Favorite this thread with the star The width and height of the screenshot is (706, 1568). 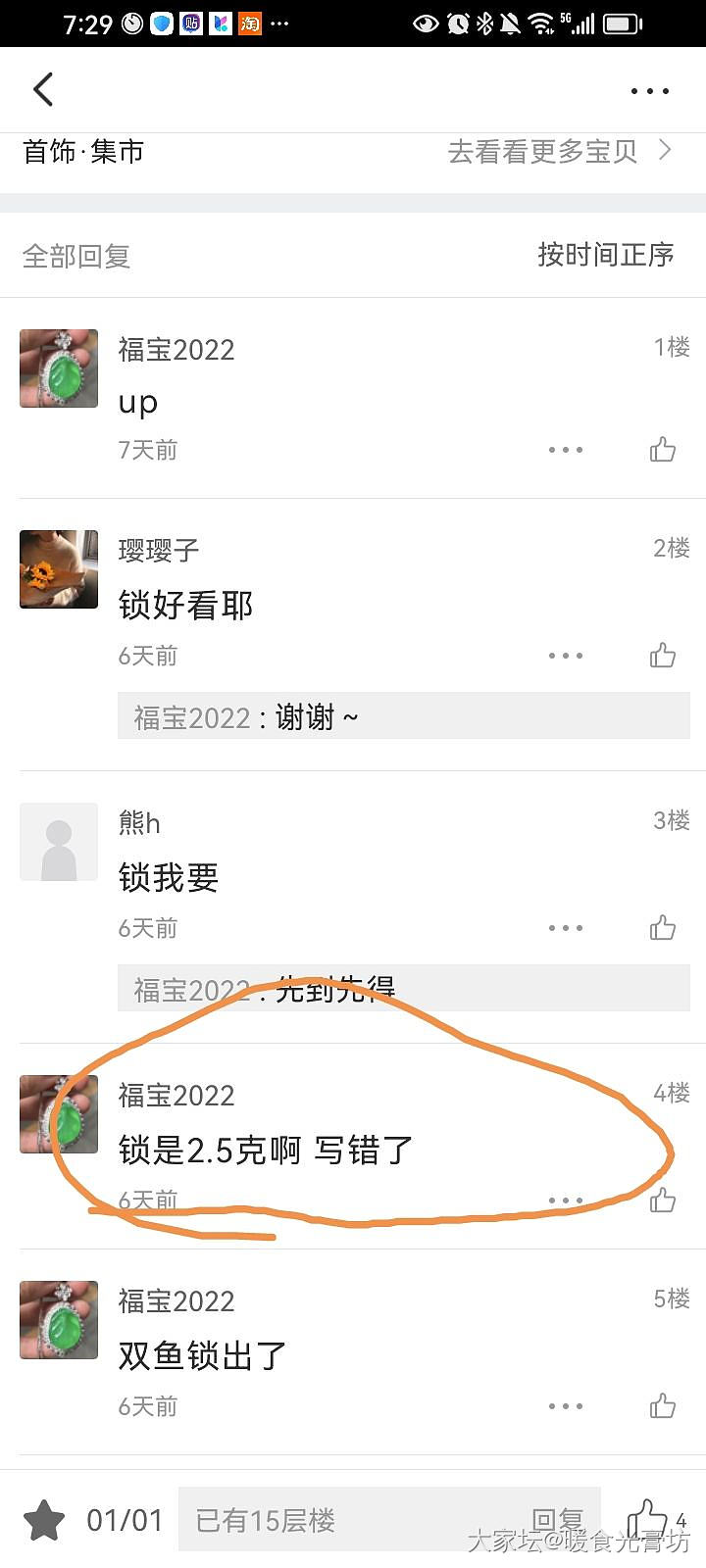click(44, 1520)
